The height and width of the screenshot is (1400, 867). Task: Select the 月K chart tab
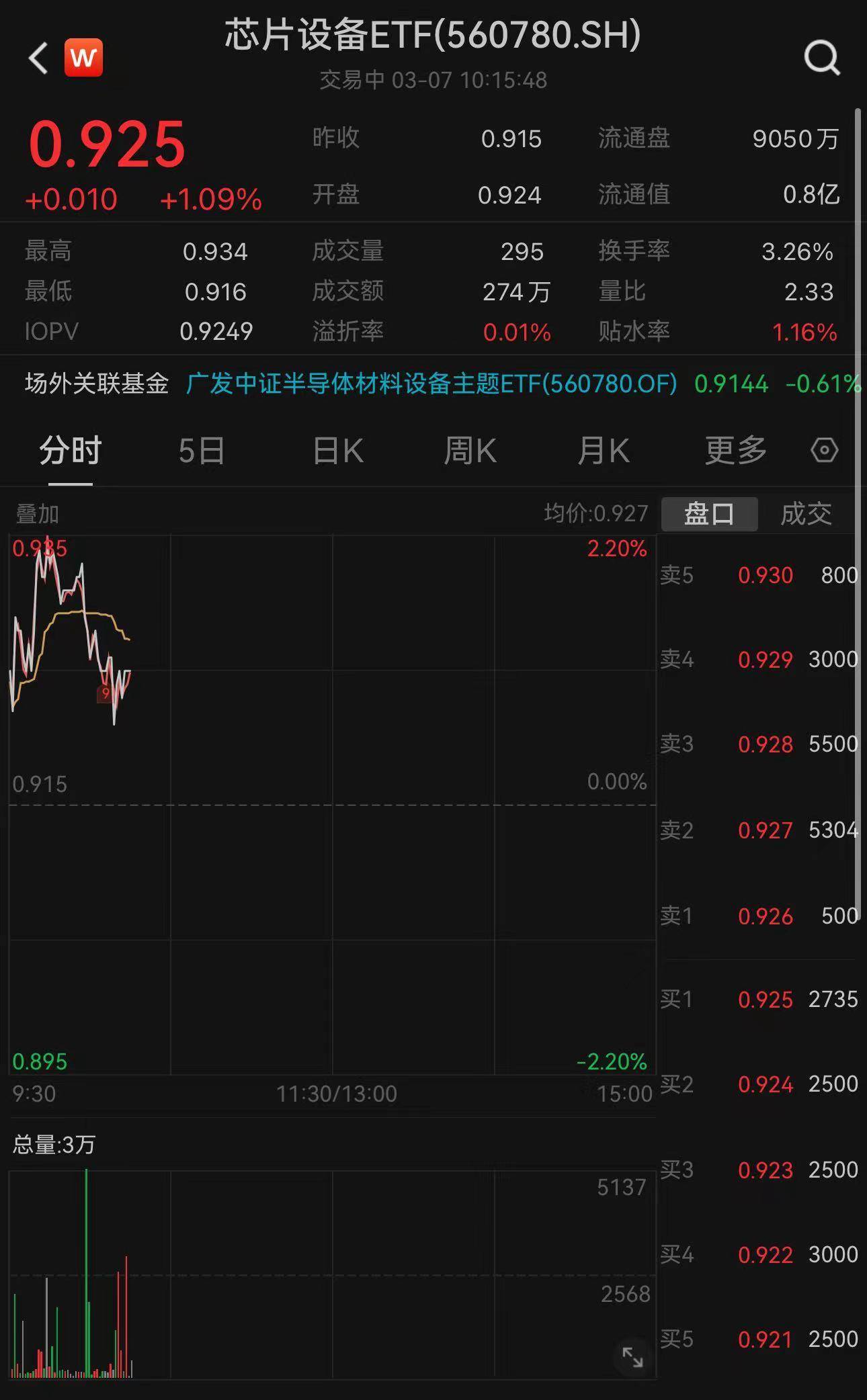(x=603, y=450)
